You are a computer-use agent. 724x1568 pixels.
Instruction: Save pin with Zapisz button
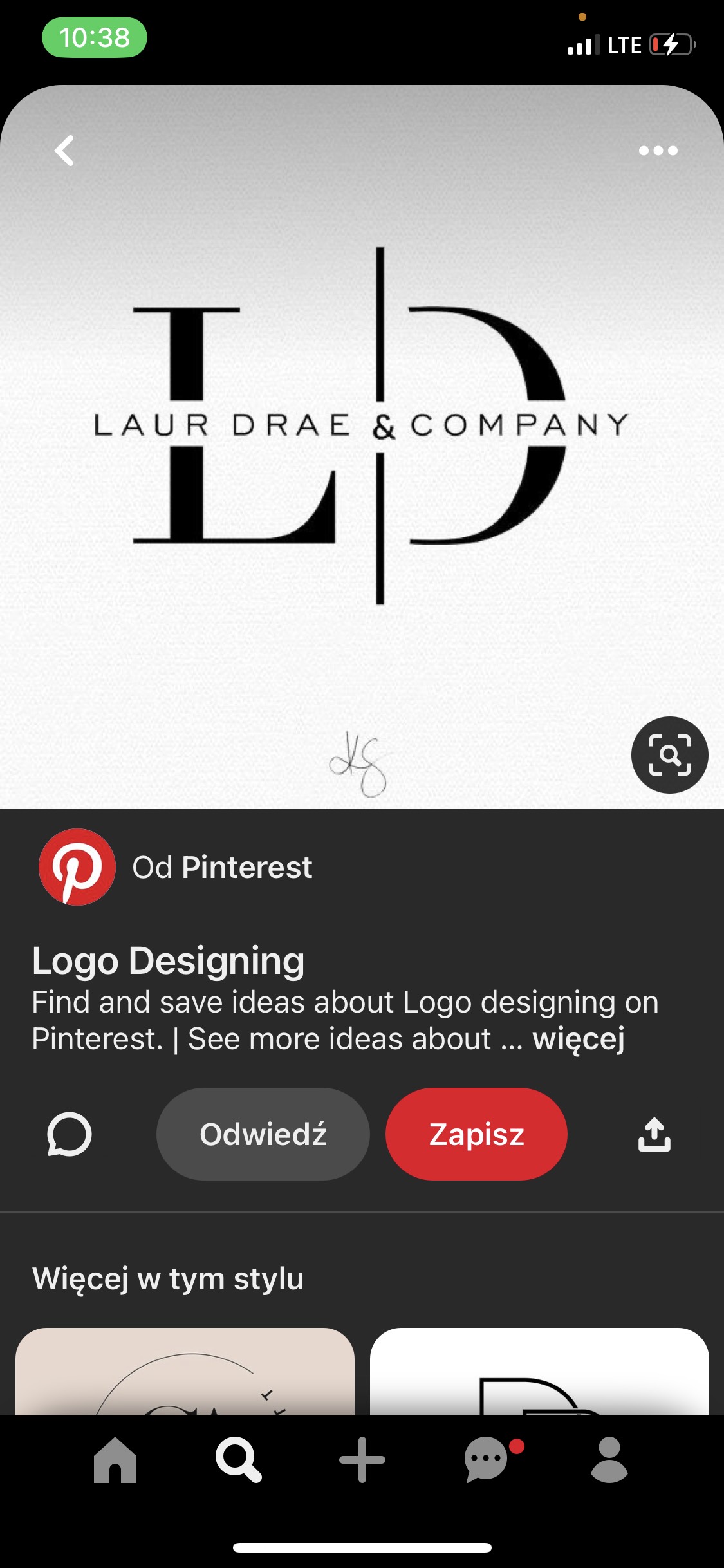pyautogui.click(x=476, y=1134)
